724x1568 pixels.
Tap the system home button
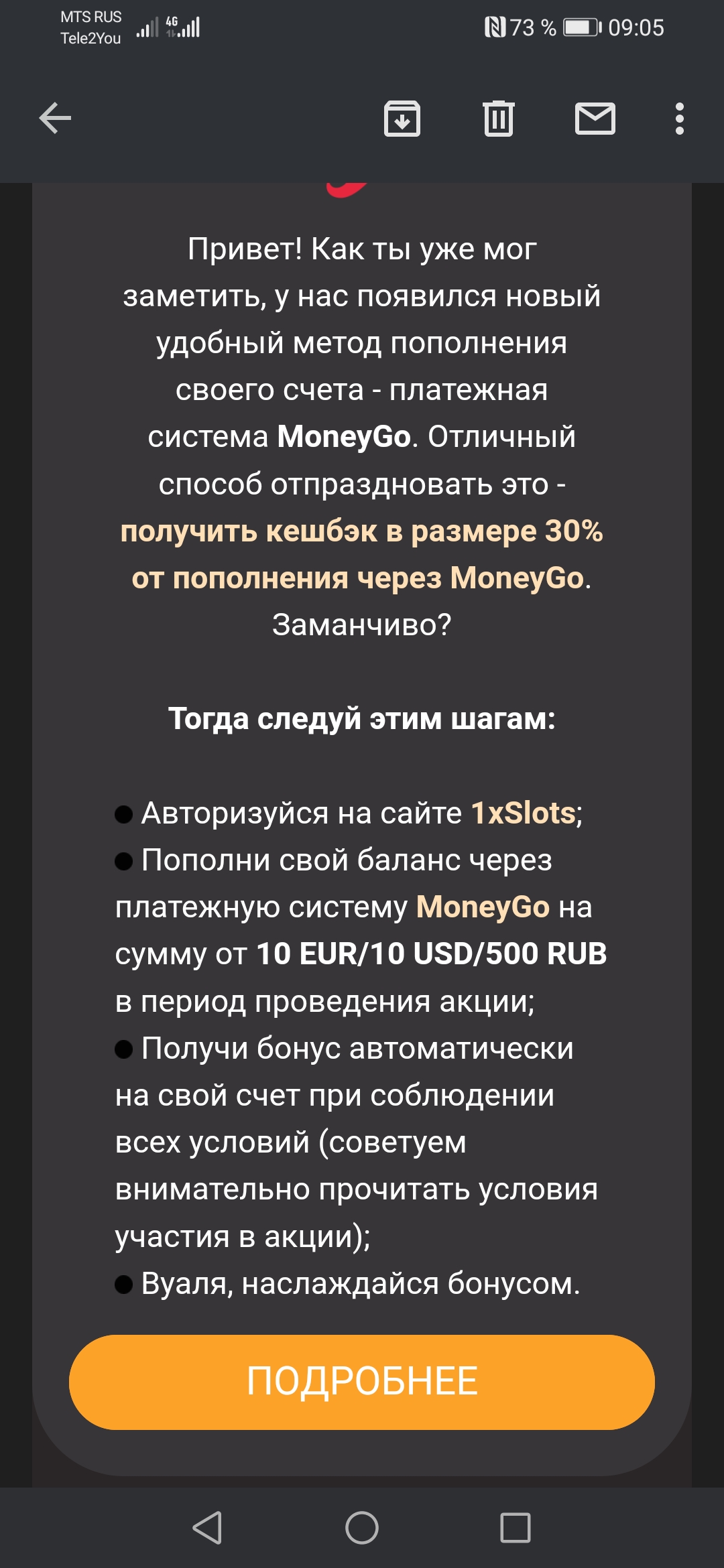click(x=362, y=1528)
